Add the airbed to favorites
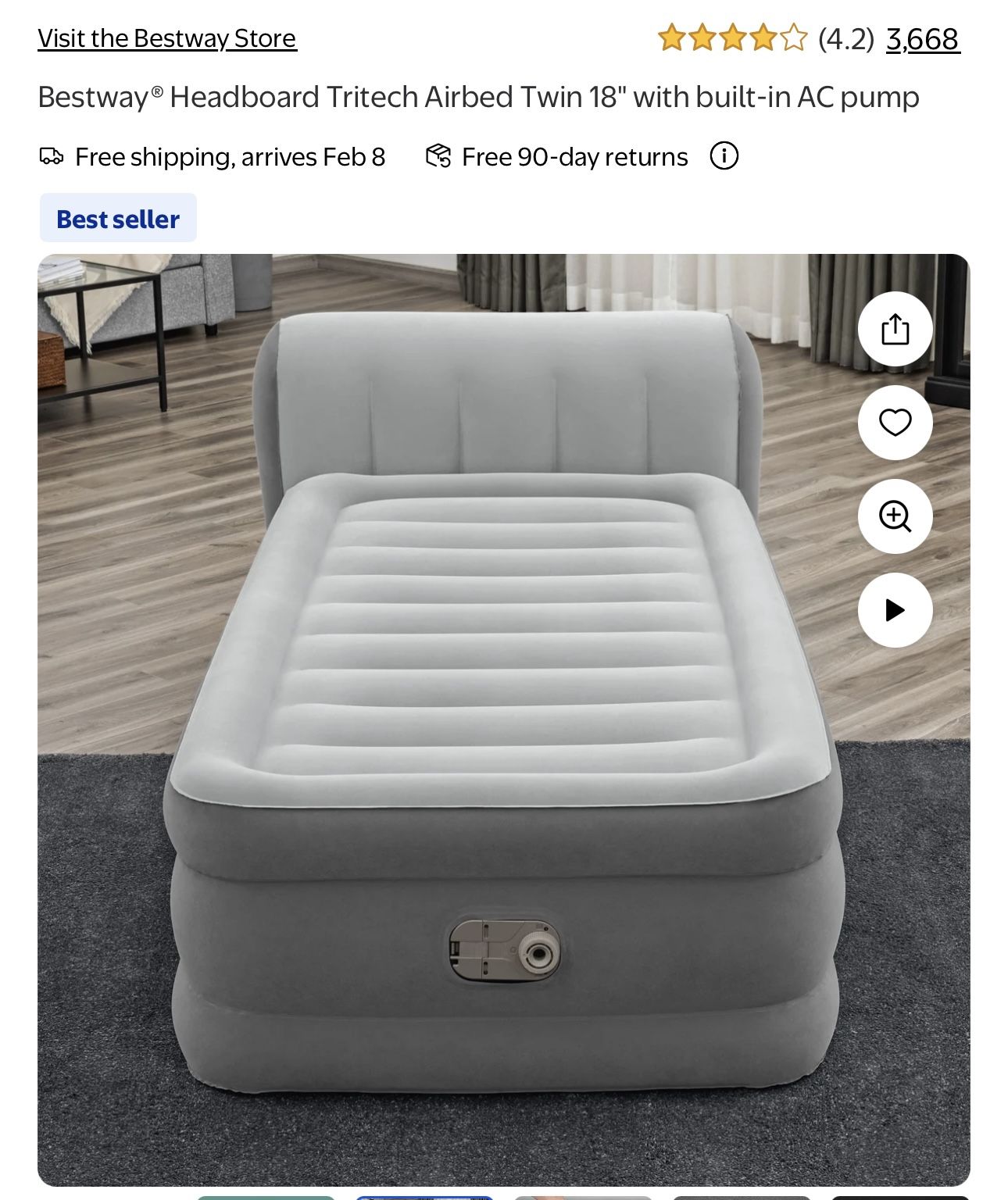1008x1200 pixels. tap(895, 423)
